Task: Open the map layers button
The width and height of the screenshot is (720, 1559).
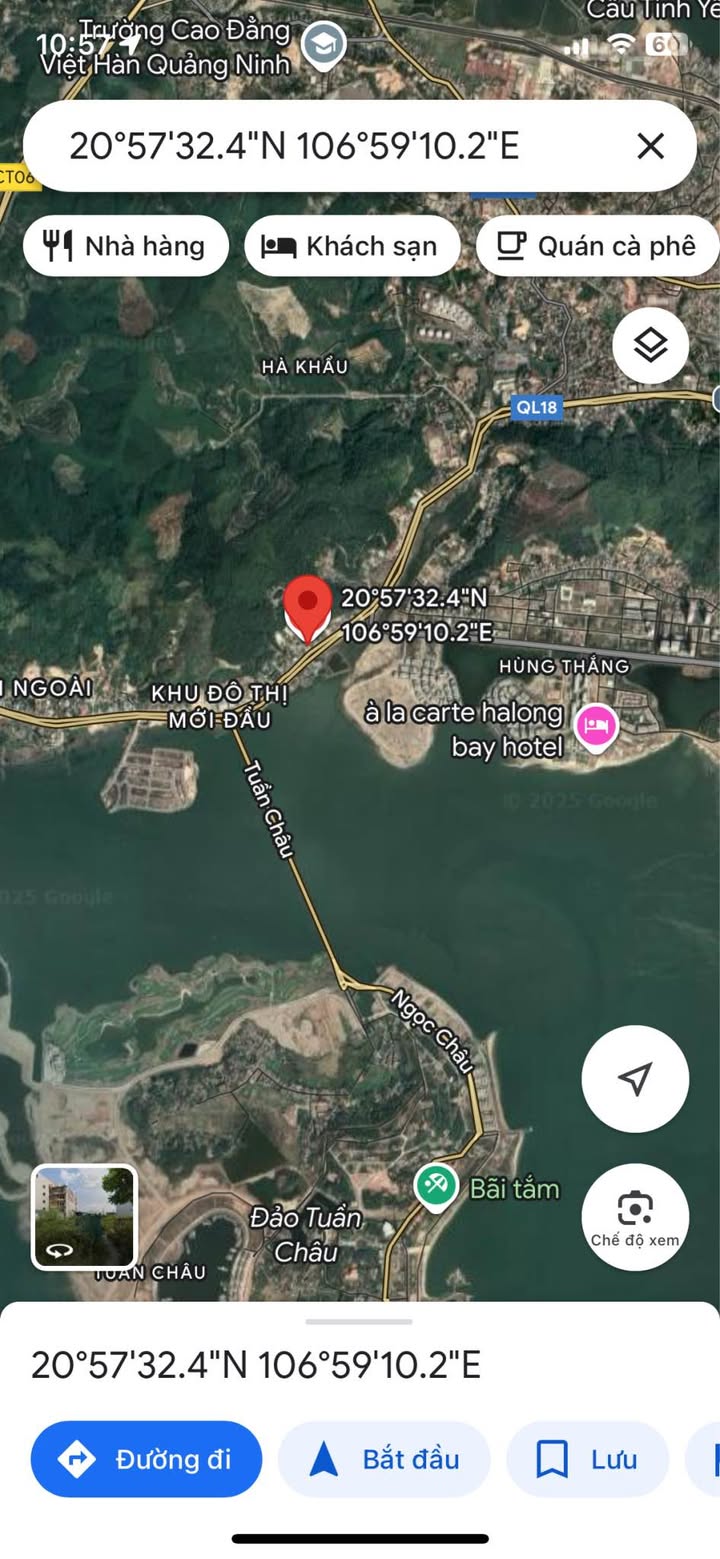Action: click(x=650, y=346)
